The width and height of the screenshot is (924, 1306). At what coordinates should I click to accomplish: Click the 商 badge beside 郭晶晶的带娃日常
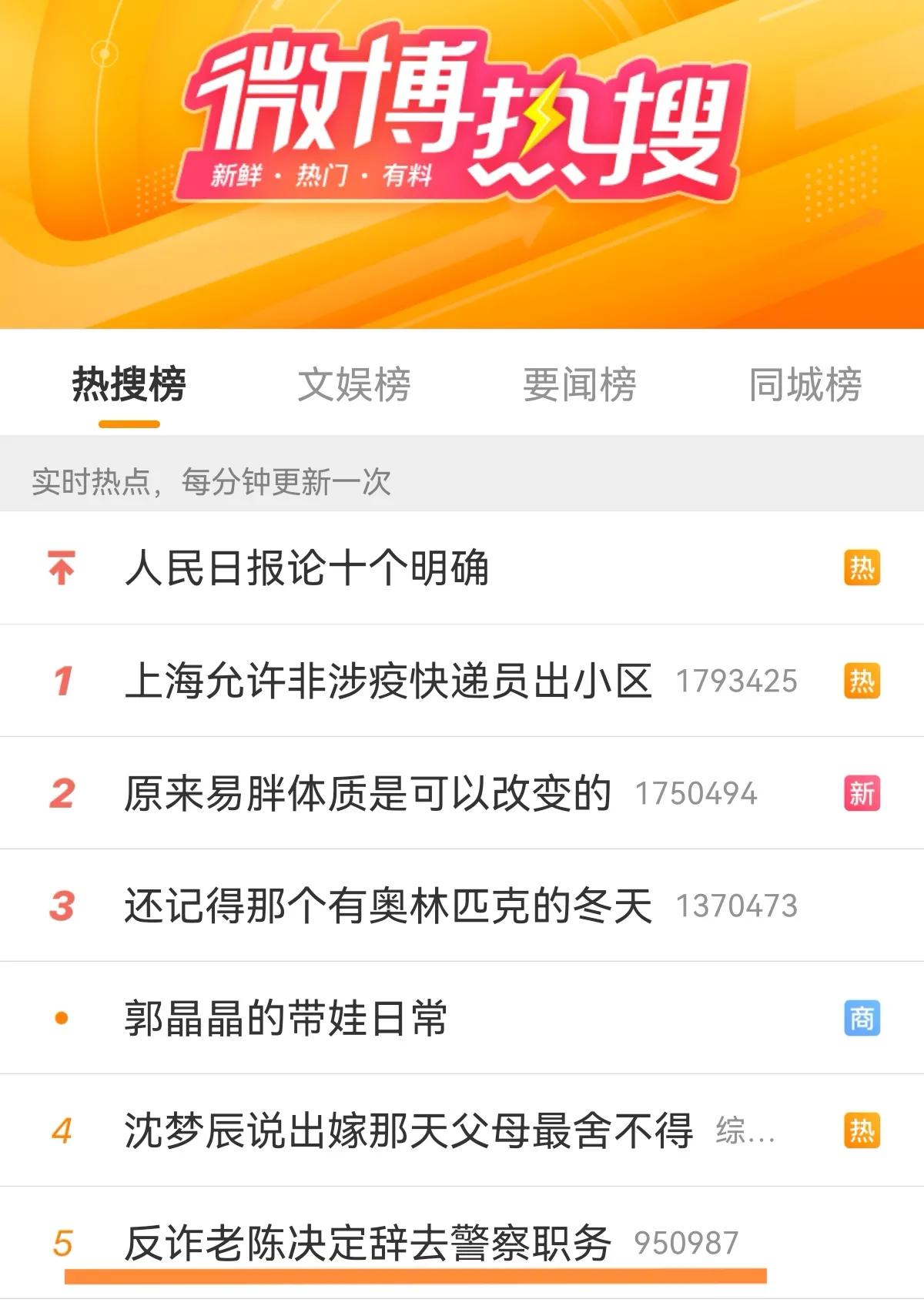[862, 1016]
